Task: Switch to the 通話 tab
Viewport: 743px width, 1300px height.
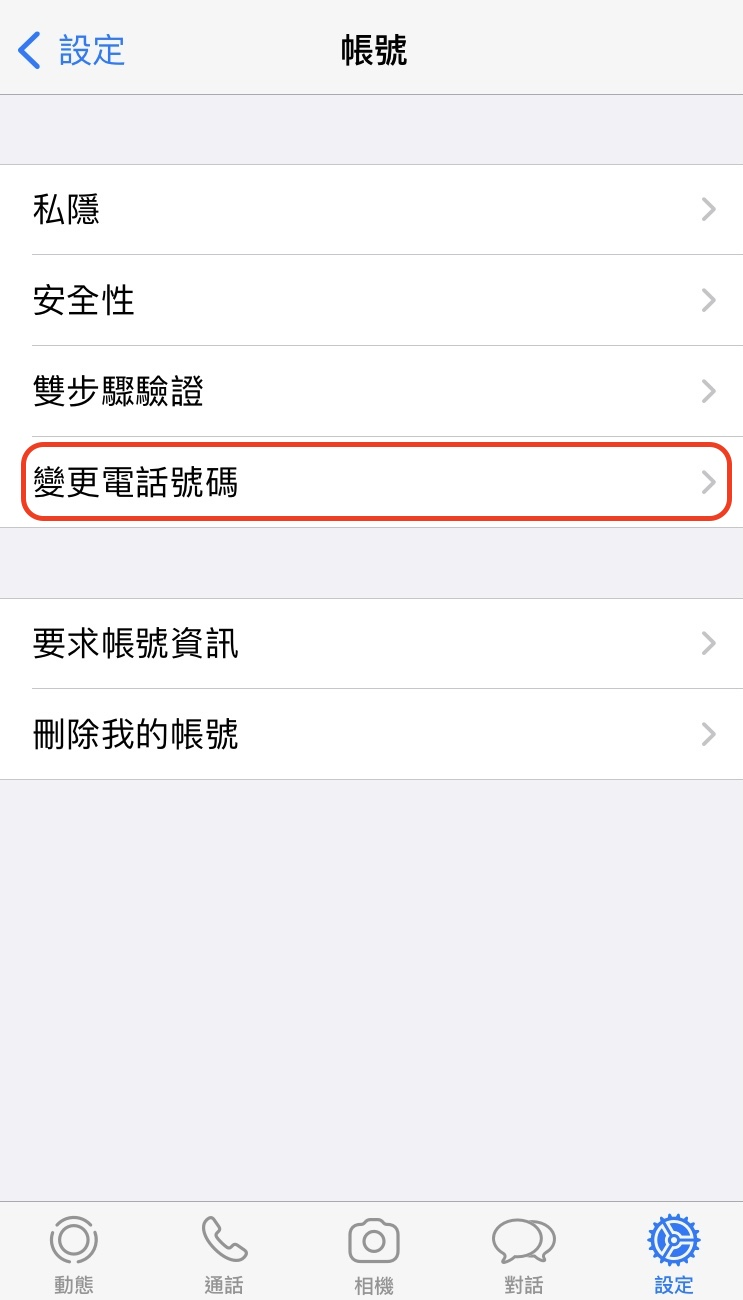Action: (x=224, y=1253)
